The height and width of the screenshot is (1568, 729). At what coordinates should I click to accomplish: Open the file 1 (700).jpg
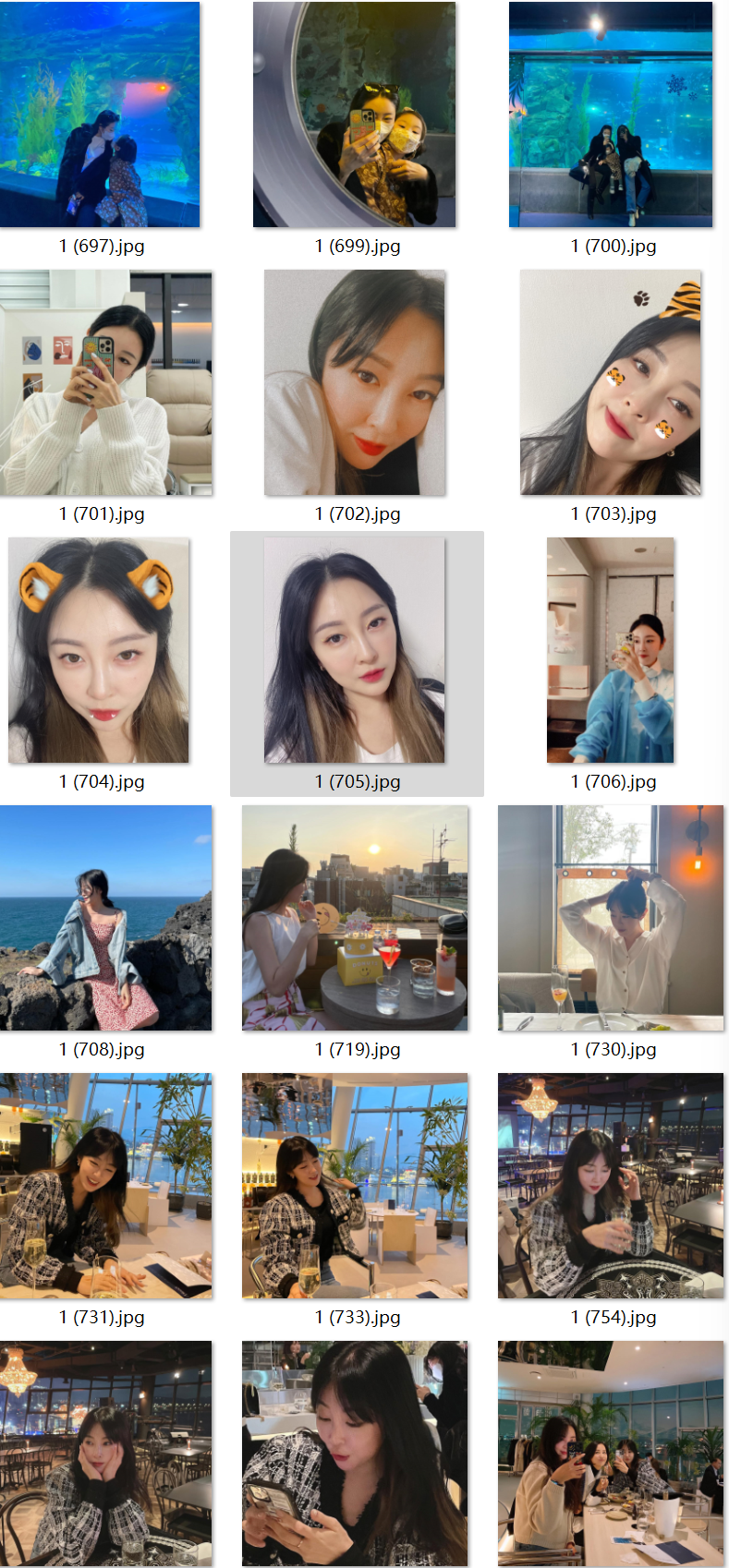611,115
